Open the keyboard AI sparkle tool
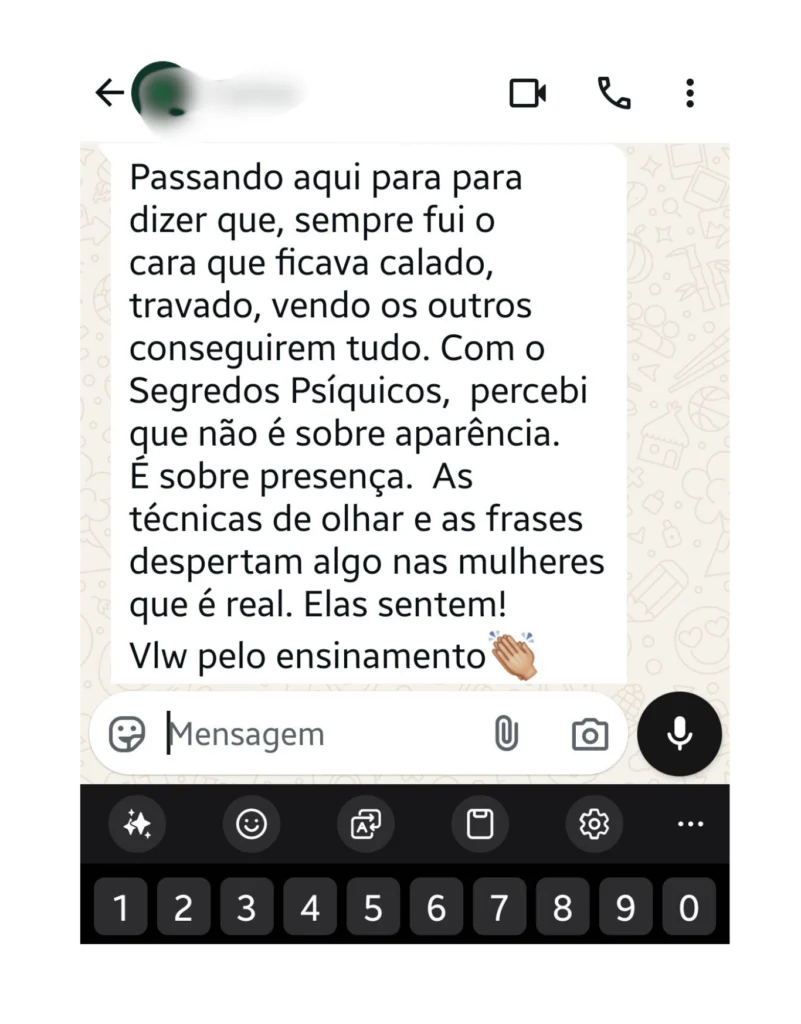 (x=137, y=824)
